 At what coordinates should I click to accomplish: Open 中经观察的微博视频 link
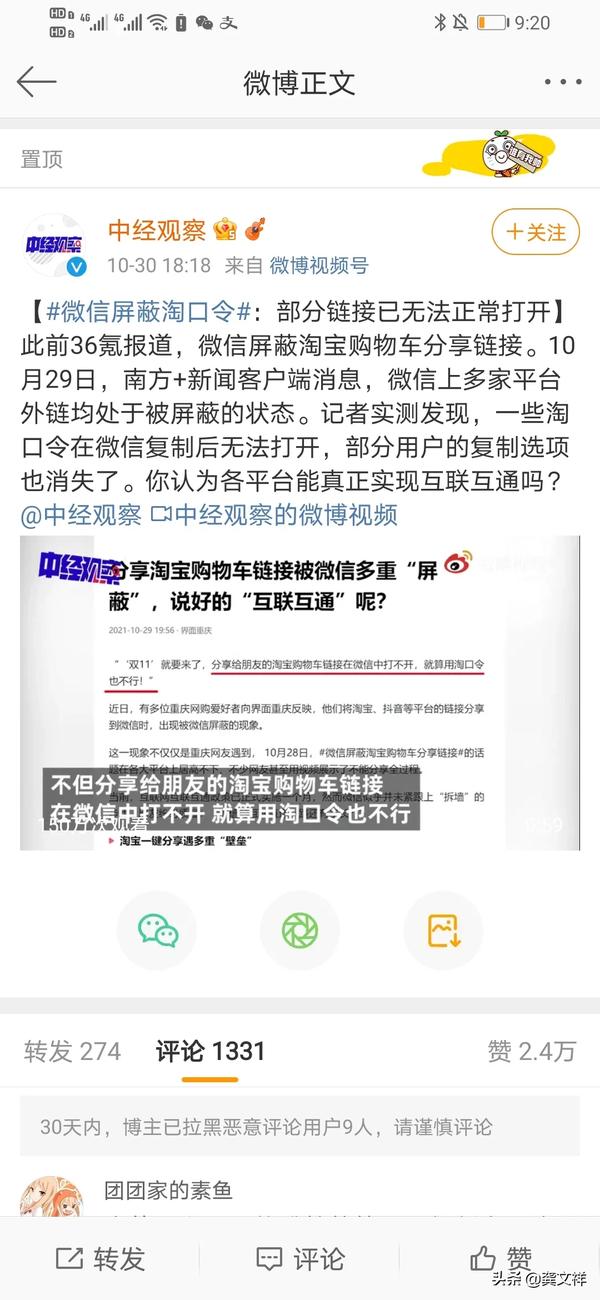pos(274,515)
